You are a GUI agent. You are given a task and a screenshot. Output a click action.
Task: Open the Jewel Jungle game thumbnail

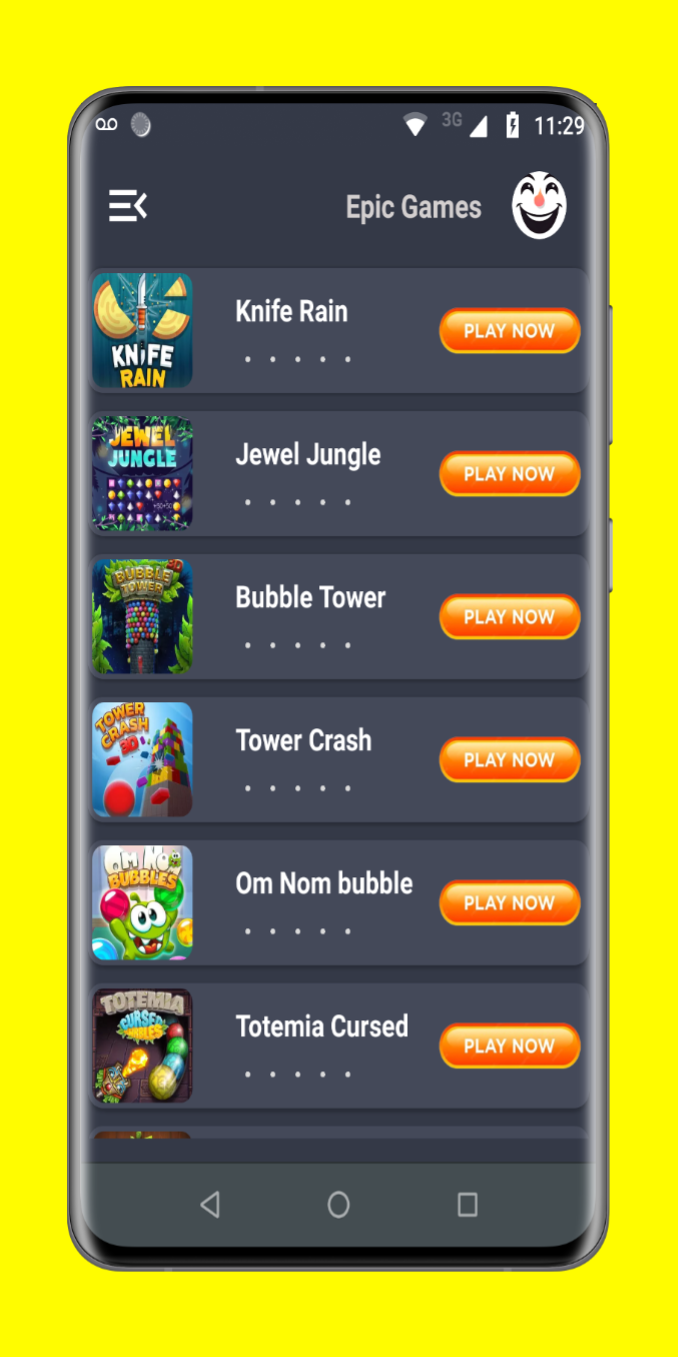[142, 474]
